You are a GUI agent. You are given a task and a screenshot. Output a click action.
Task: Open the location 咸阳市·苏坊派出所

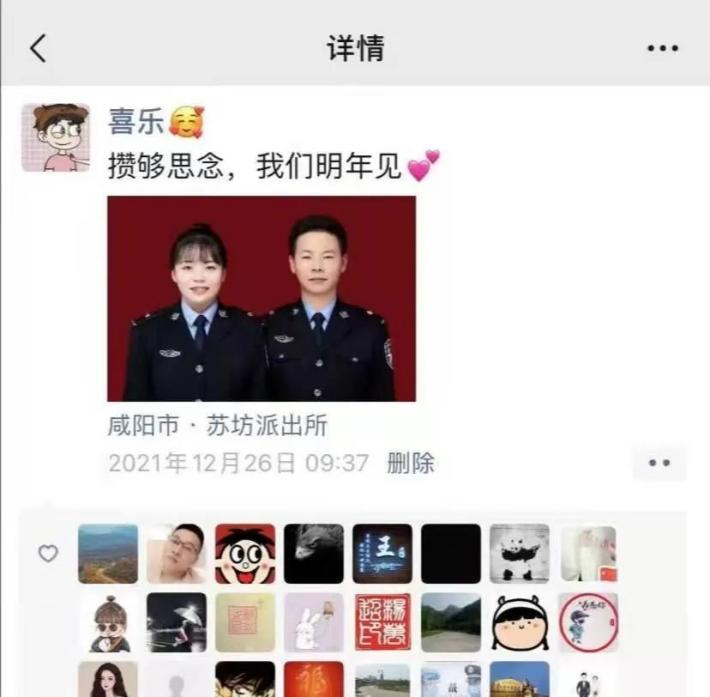(217, 427)
